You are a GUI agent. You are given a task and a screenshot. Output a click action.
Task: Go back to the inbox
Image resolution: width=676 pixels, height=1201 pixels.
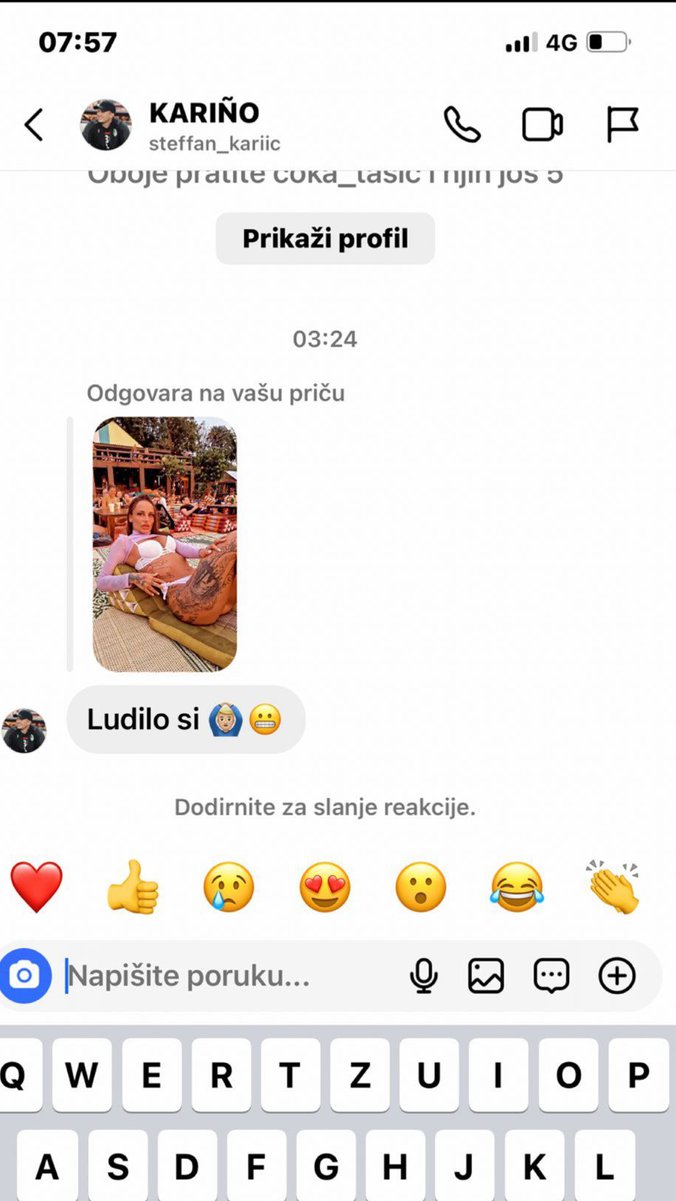tap(34, 125)
